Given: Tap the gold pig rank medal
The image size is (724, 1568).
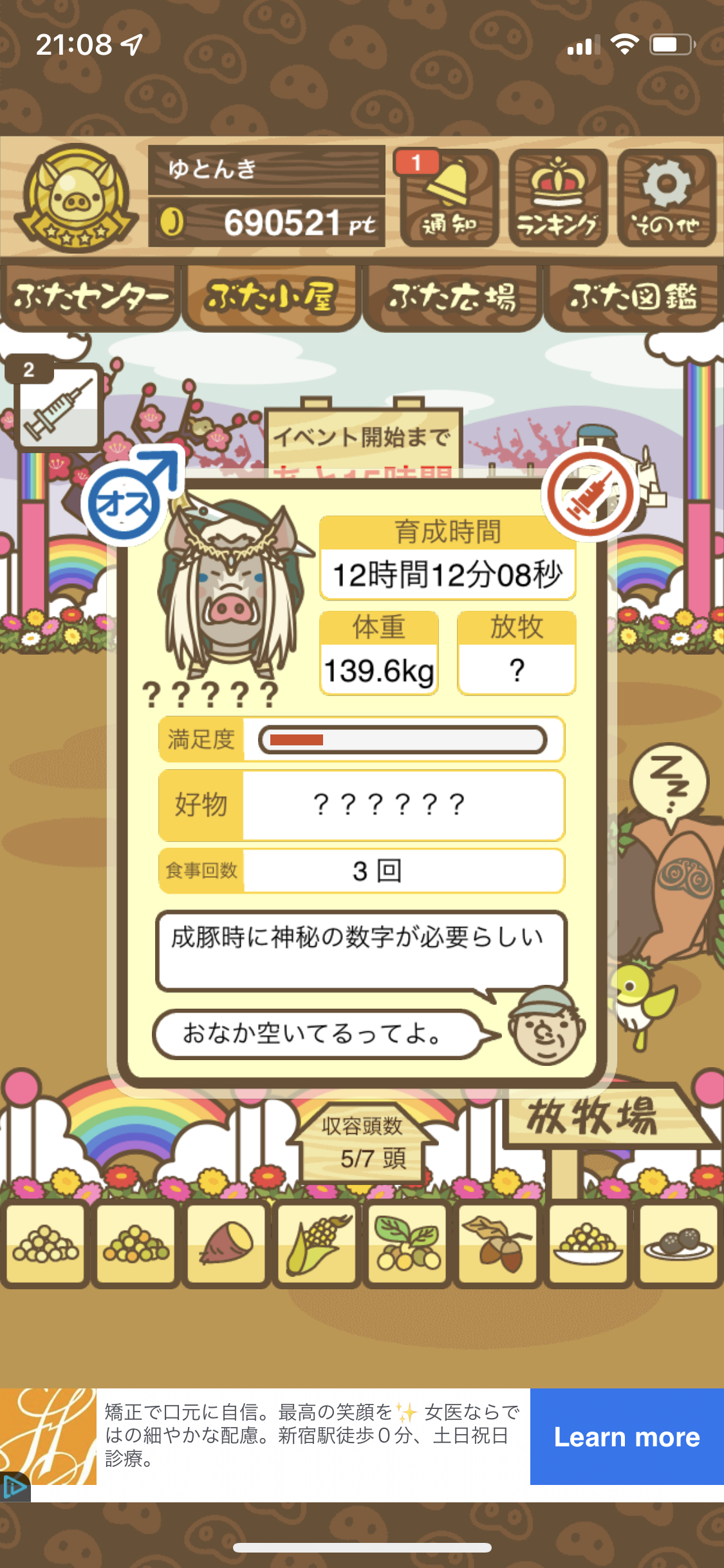Looking at the screenshot, I should pyautogui.click(x=76, y=198).
